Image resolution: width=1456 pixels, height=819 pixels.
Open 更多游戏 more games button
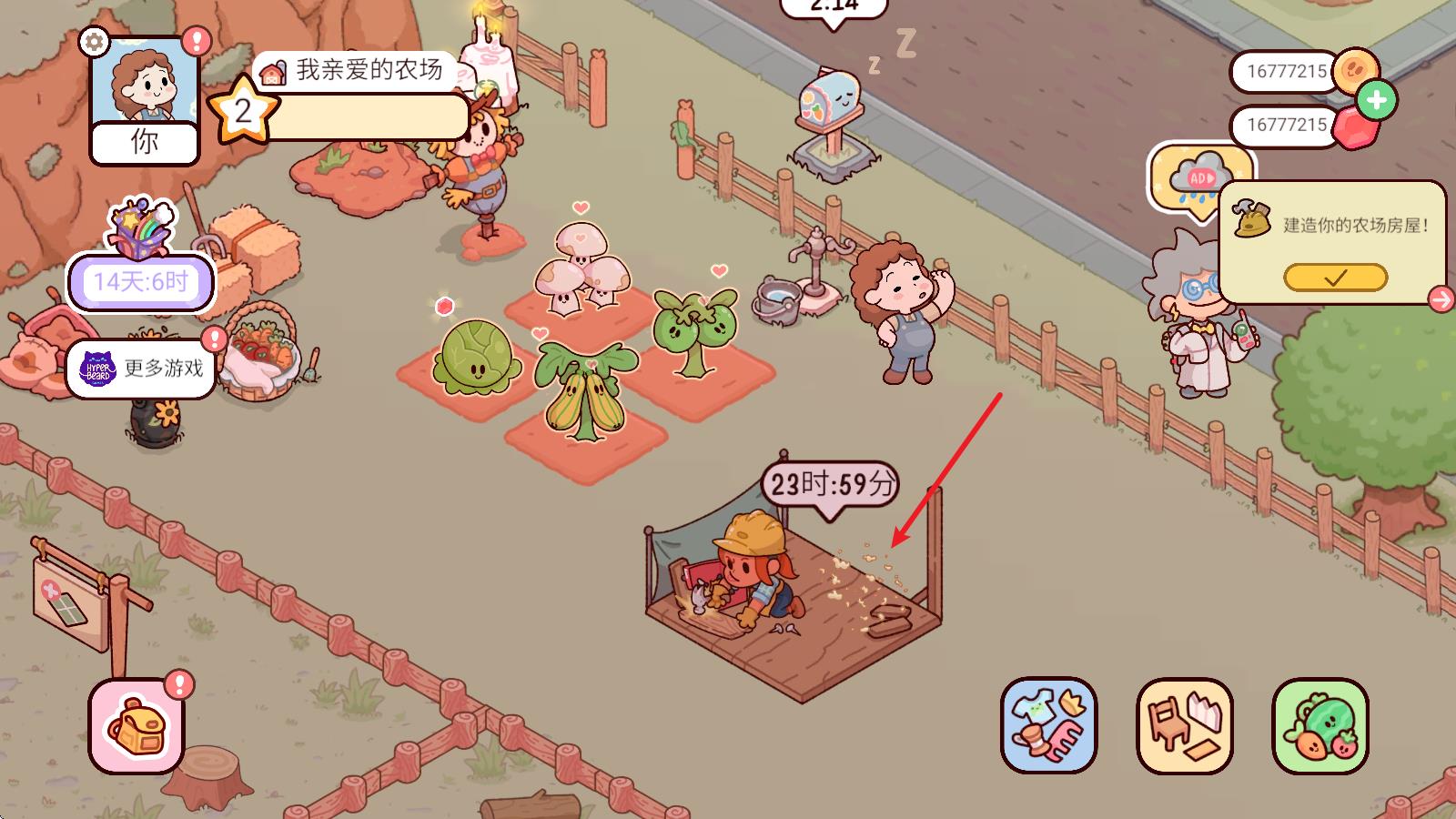pos(141,368)
